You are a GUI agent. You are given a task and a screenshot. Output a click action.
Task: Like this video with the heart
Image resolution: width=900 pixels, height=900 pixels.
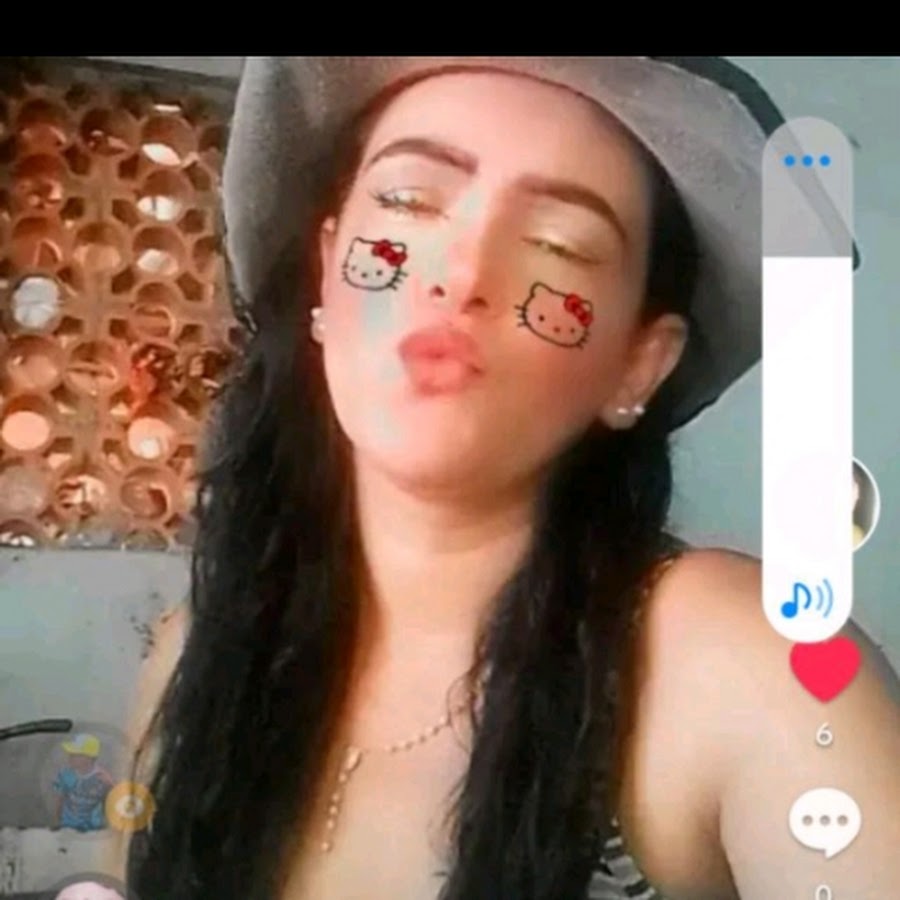pyautogui.click(x=825, y=668)
